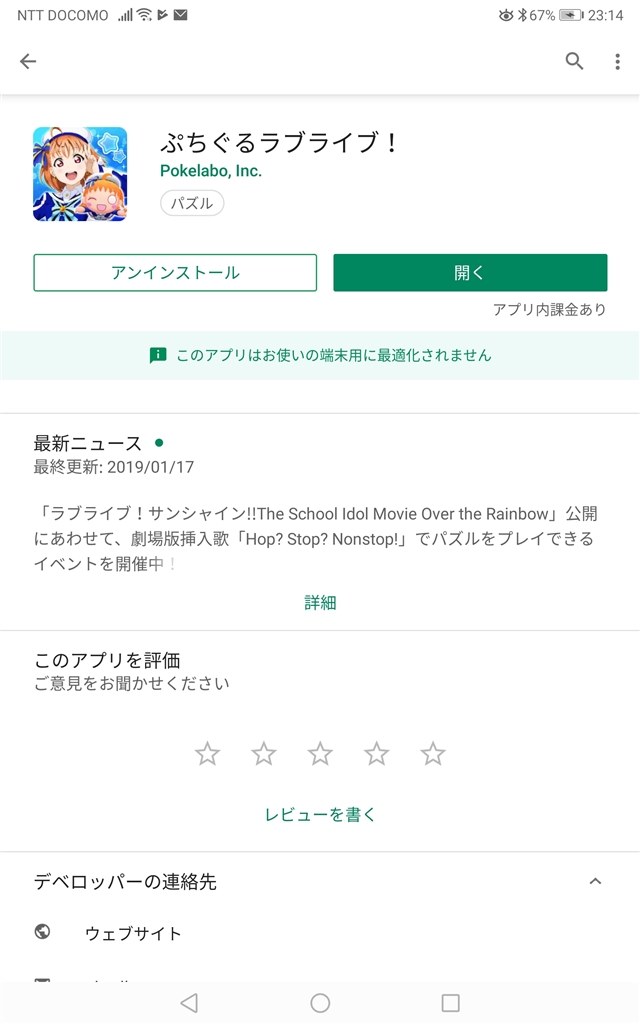640x1024 pixels.
Task: Rate the app one star
Action: click(x=207, y=754)
